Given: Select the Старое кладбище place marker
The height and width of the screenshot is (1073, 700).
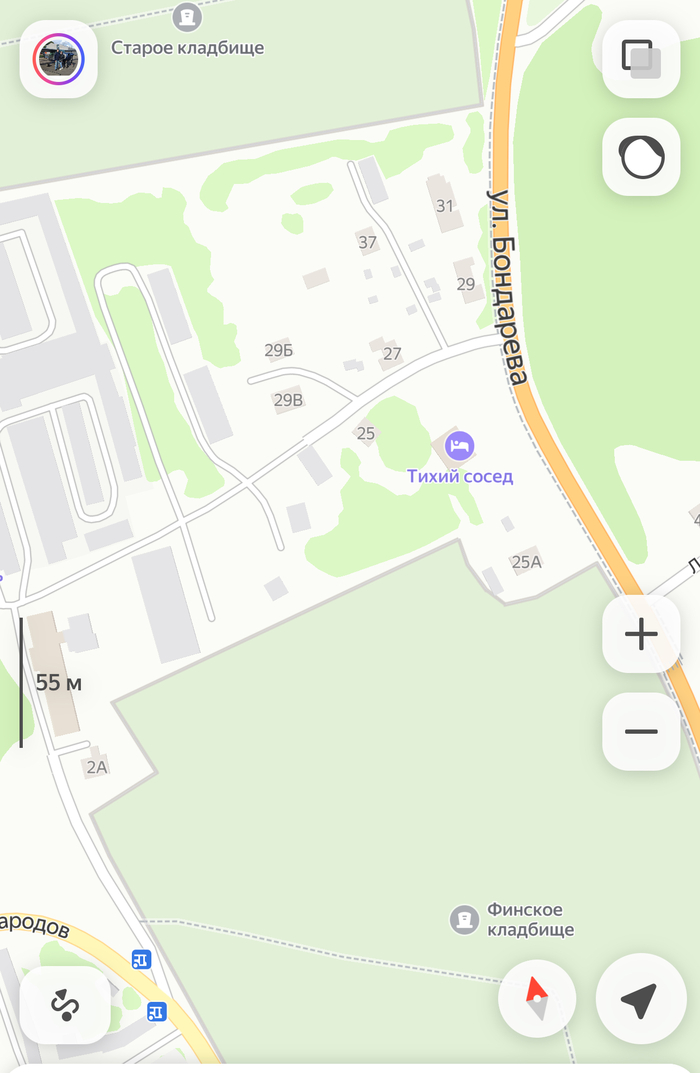Looking at the screenshot, I should pyautogui.click(x=185, y=17).
